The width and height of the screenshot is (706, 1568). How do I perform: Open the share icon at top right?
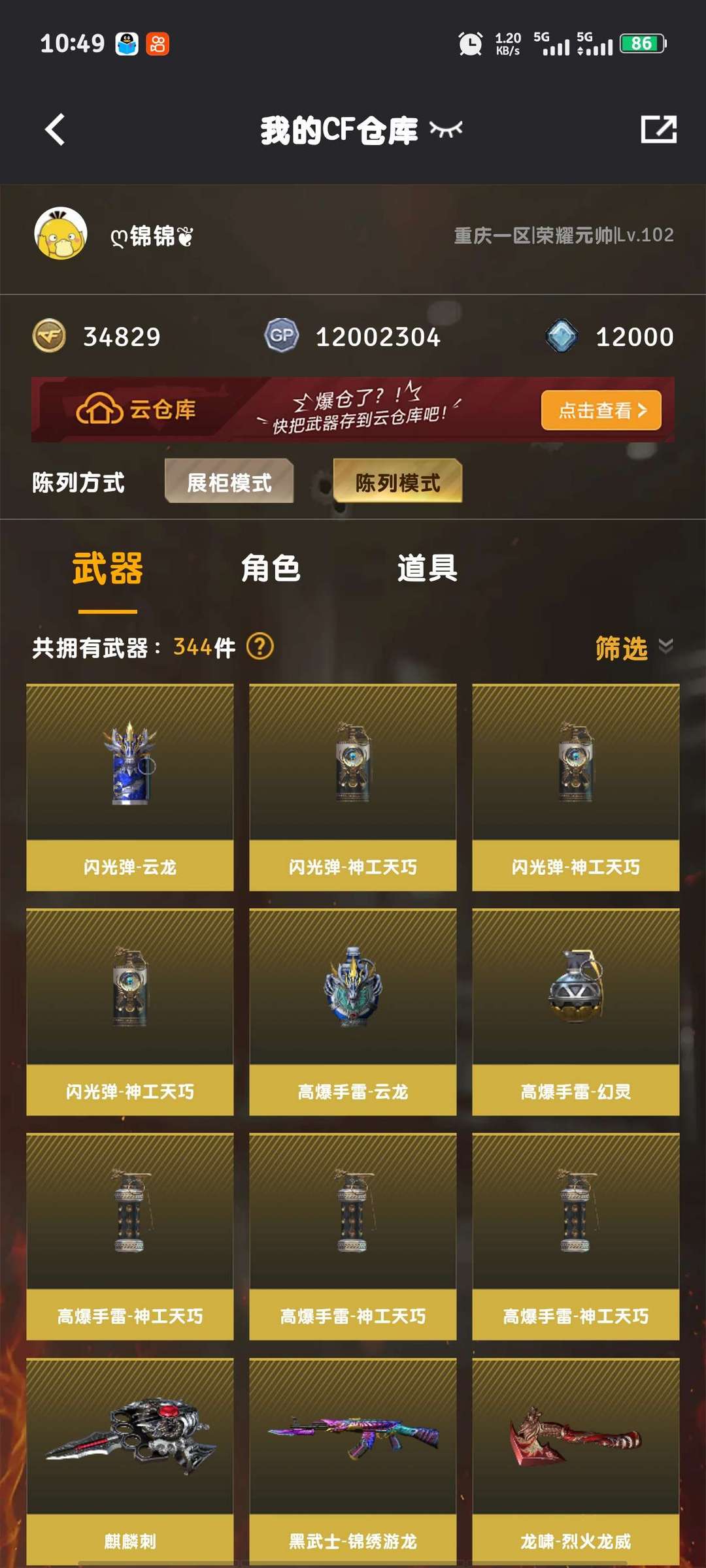659,129
